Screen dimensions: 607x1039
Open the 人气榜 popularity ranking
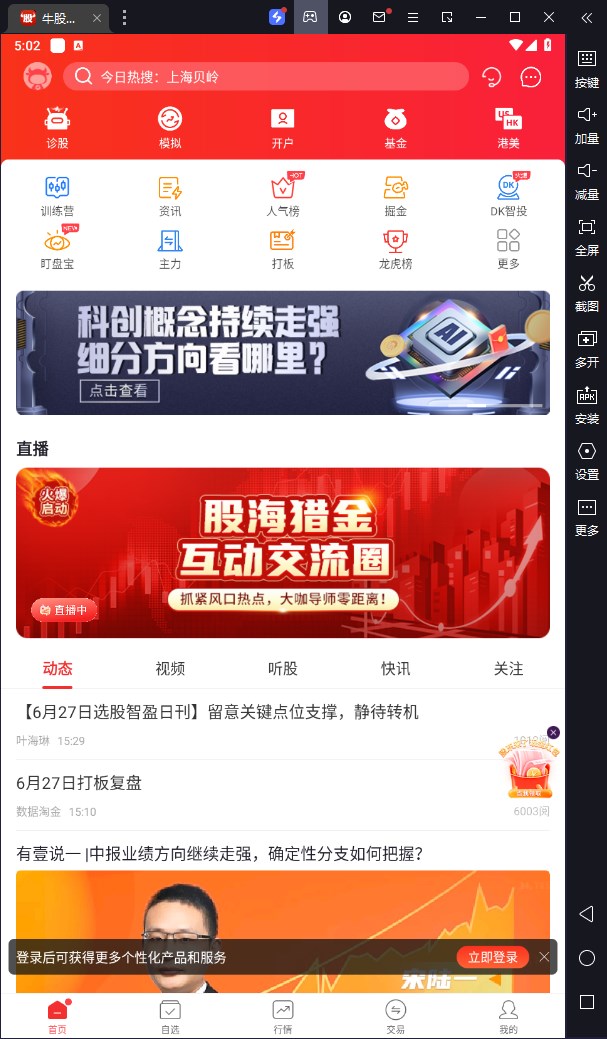pos(283,194)
